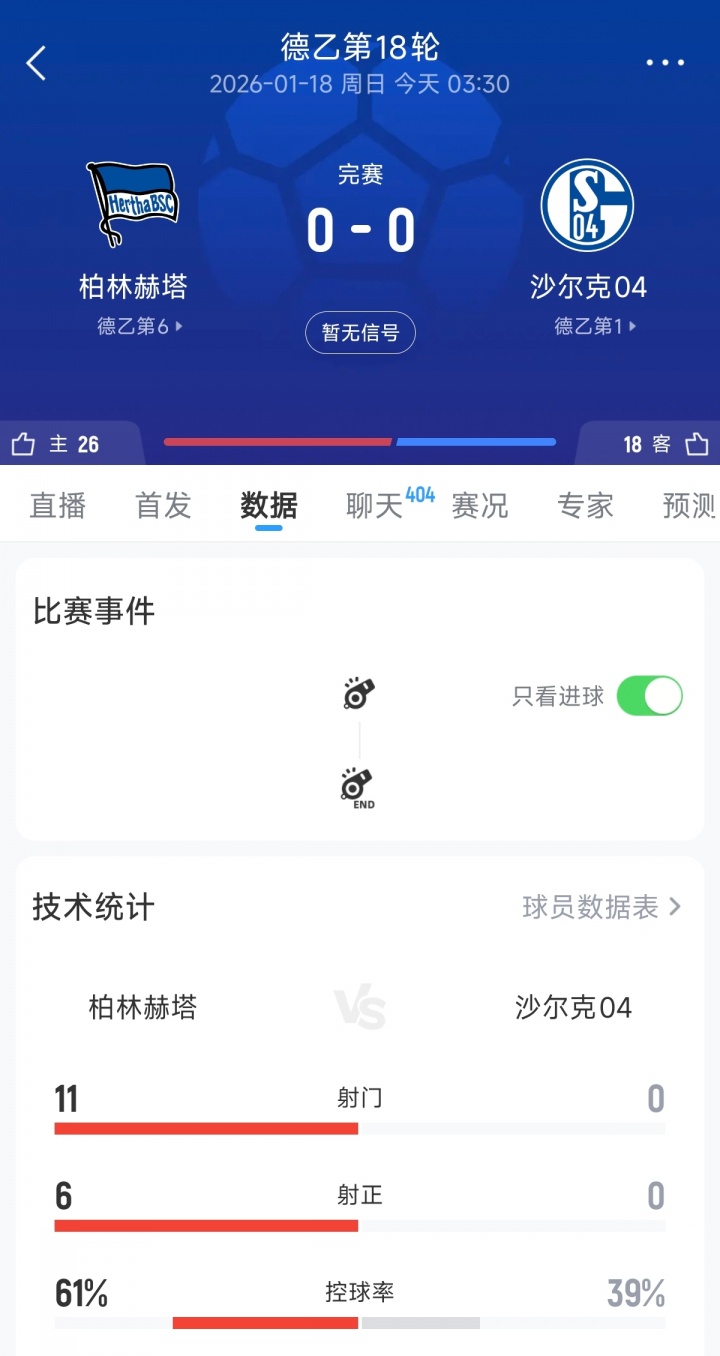Tap the 暂无信号 no-signal button
The height and width of the screenshot is (1356, 720).
[x=360, y=333]
